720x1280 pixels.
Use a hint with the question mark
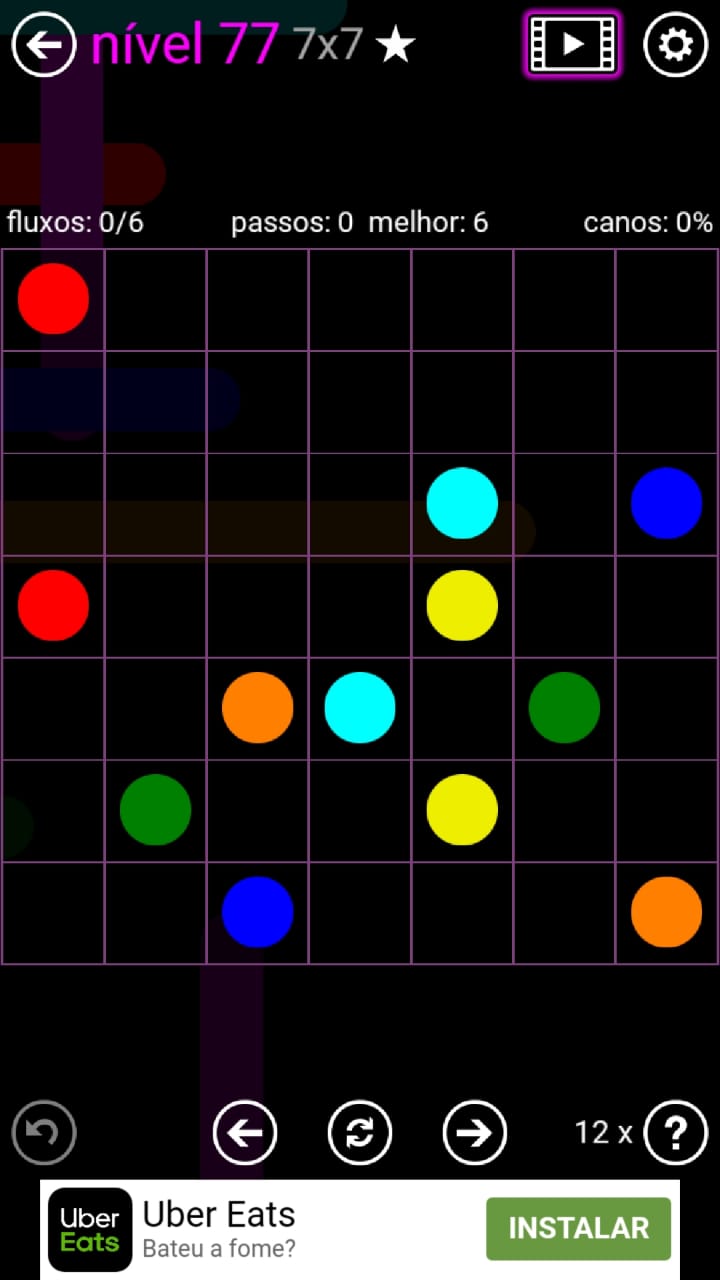click(676, 1132)
